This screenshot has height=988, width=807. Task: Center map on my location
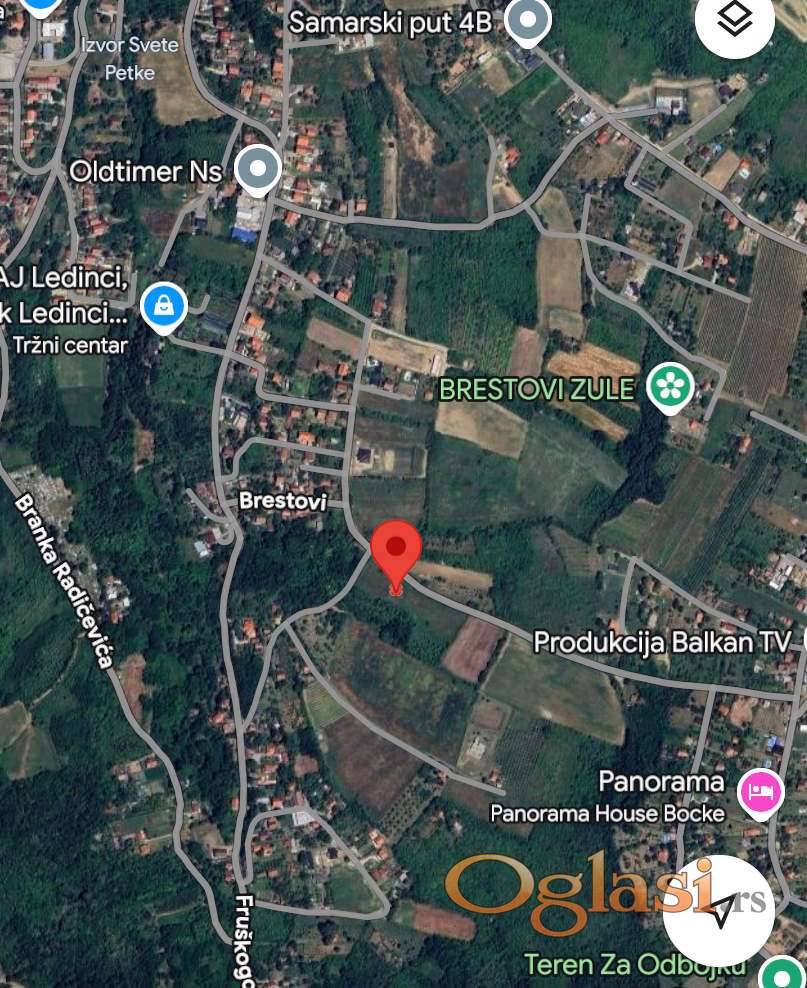pyautogui.click(x=718, y=908)
